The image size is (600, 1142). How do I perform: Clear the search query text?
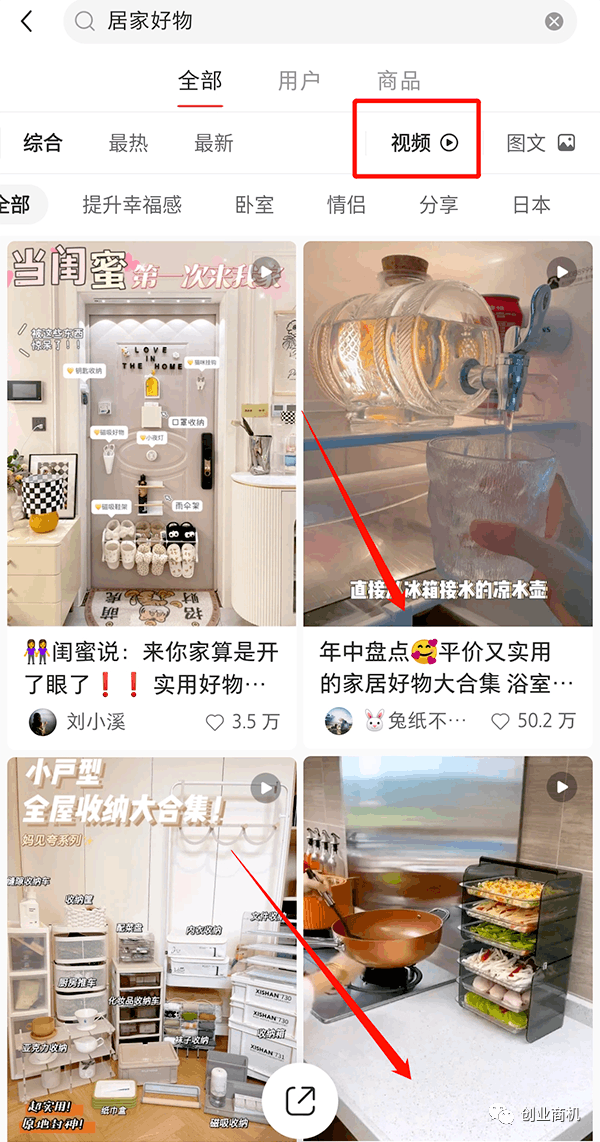coord(553,21)
